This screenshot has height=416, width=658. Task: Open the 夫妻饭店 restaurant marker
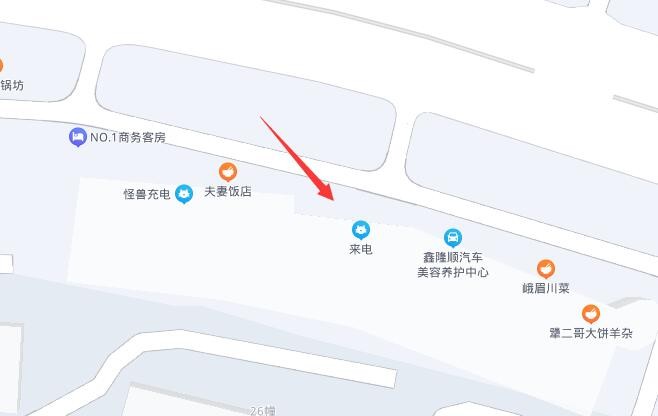pyautogui.click(x=228, y=171)
